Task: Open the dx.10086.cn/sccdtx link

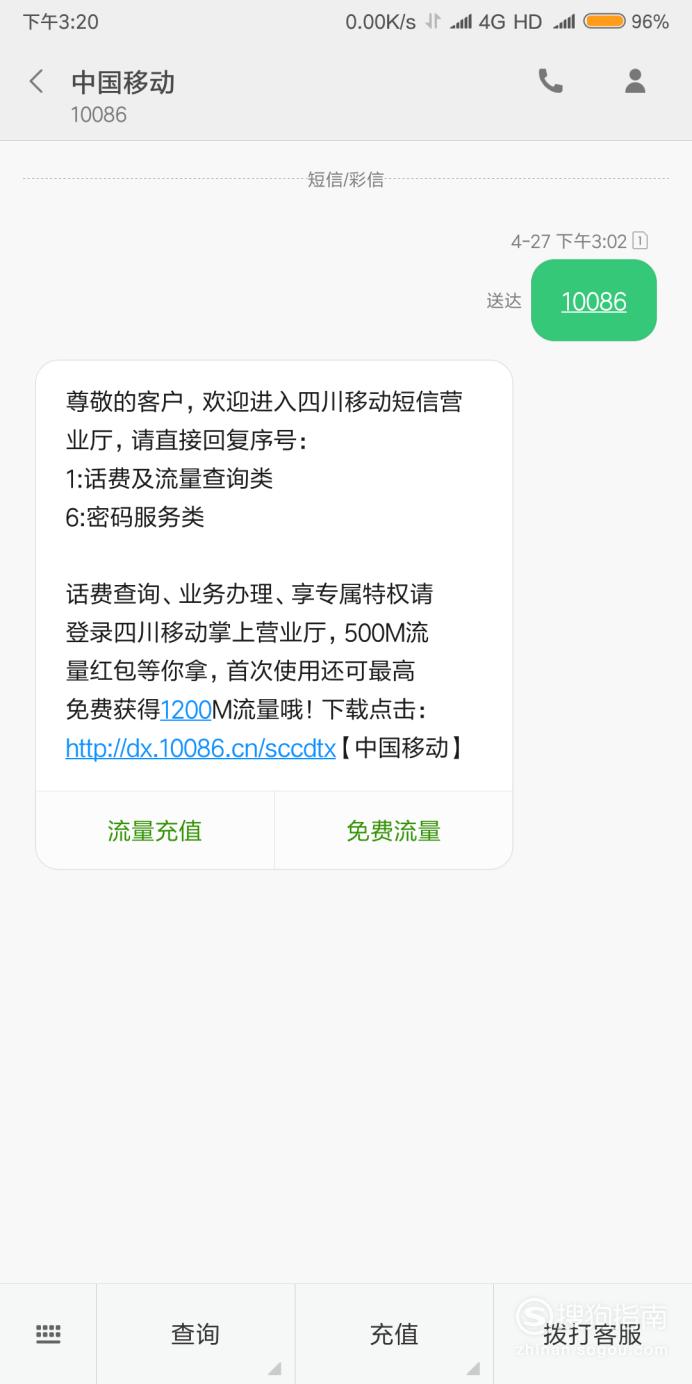Action: pos(200,748)
